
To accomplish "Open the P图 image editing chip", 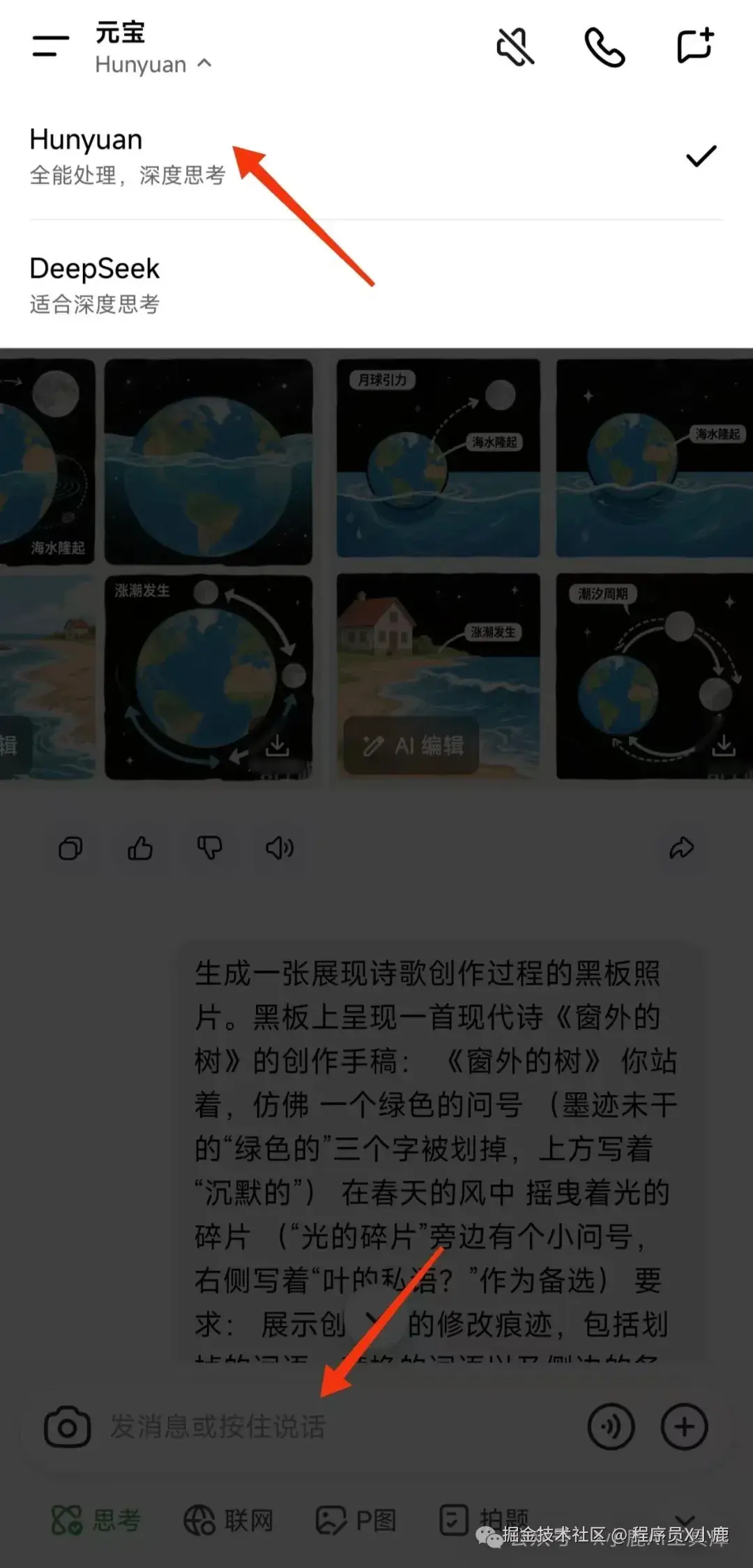I will click(356, 1520).
